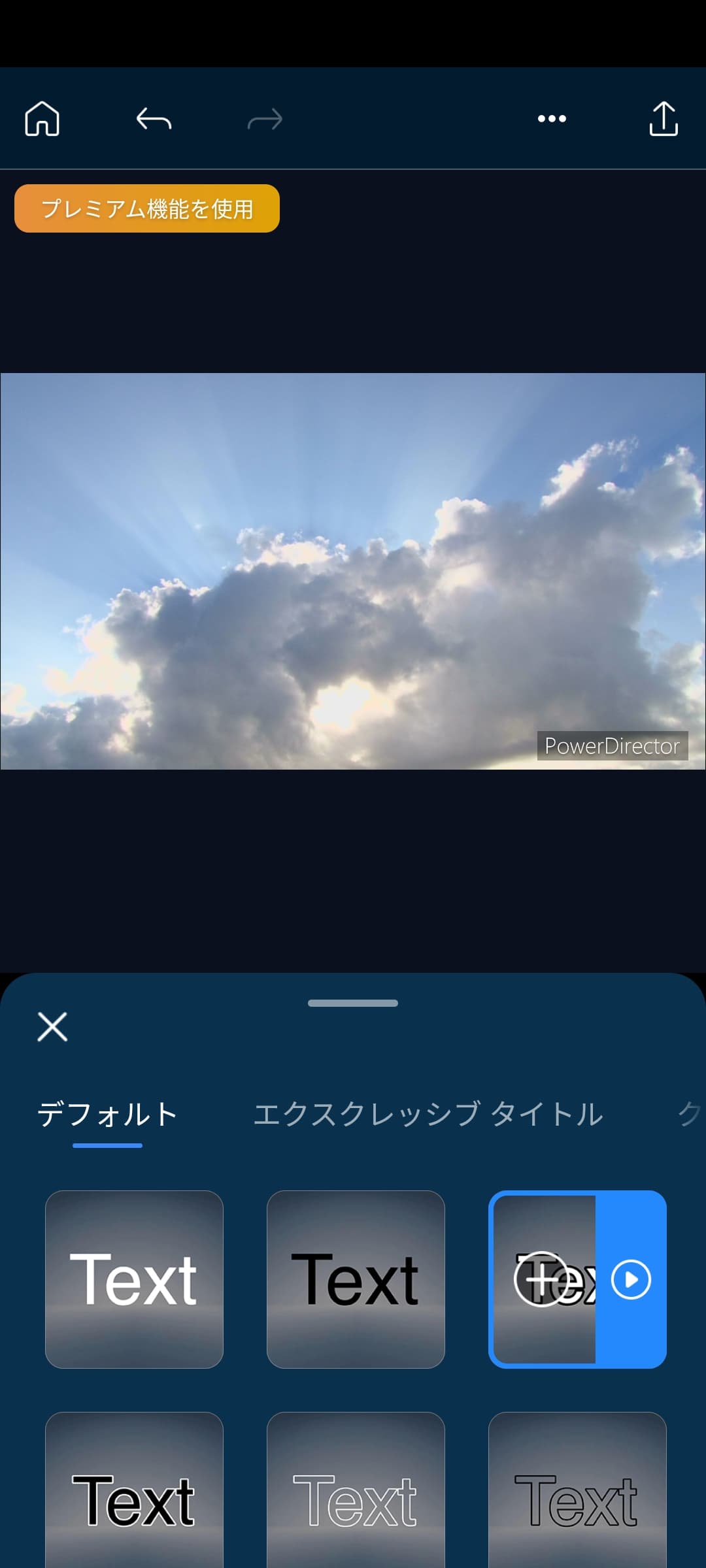The height and width of the screenshot is (1568, 706).
Task: Switch to the エクスクレッシブ タイトル tab
Action: (428, 1115)
